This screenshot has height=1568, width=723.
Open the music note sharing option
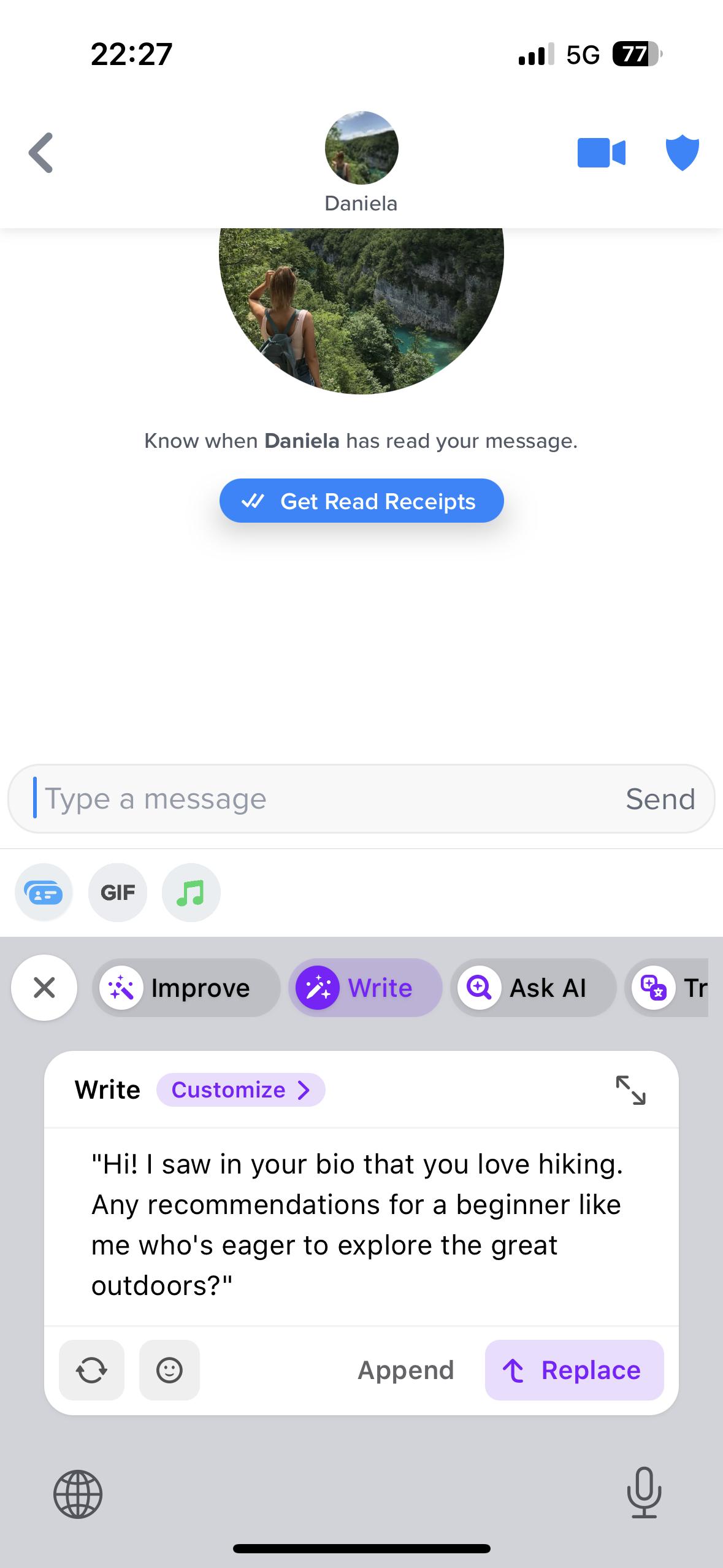191,893
